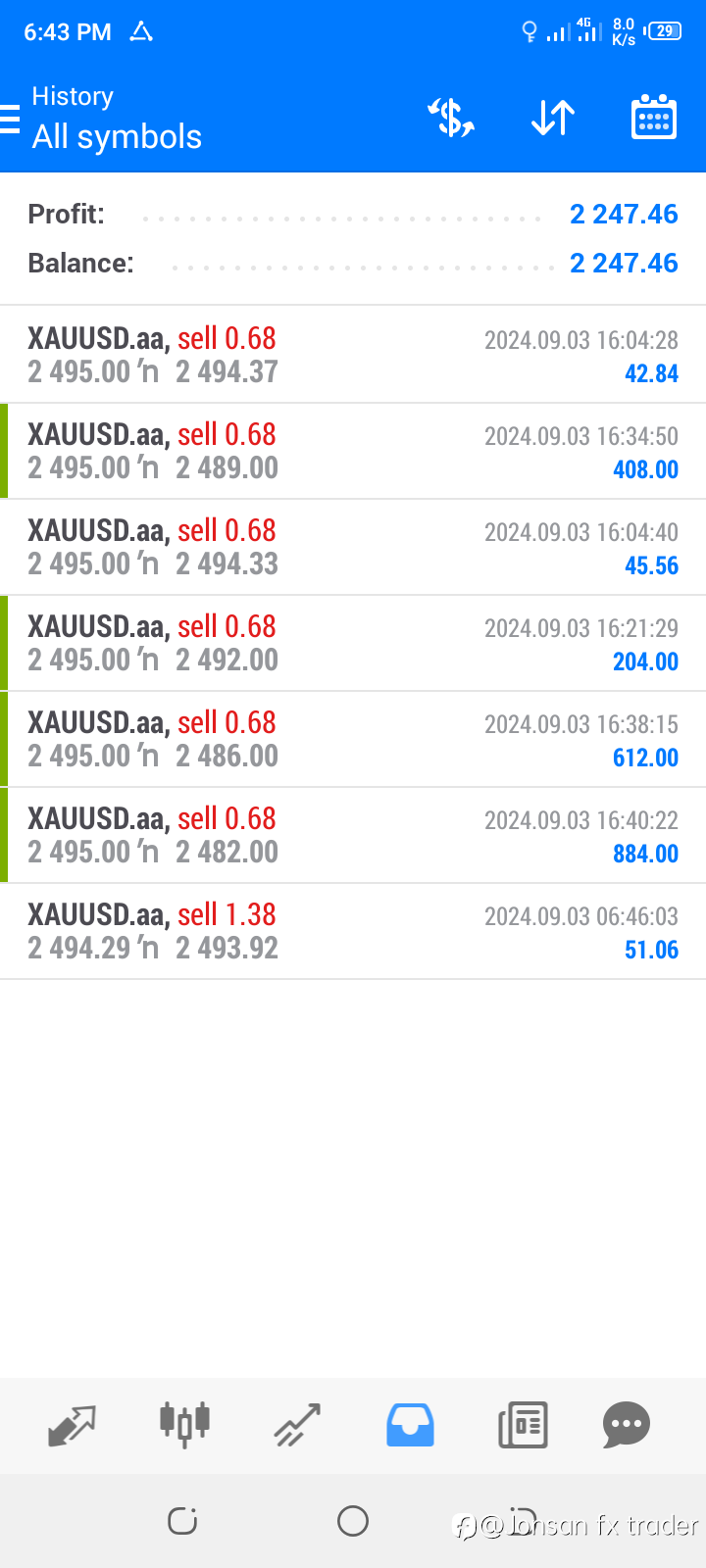Open the symbol filter dollar icon

point(451,118)
